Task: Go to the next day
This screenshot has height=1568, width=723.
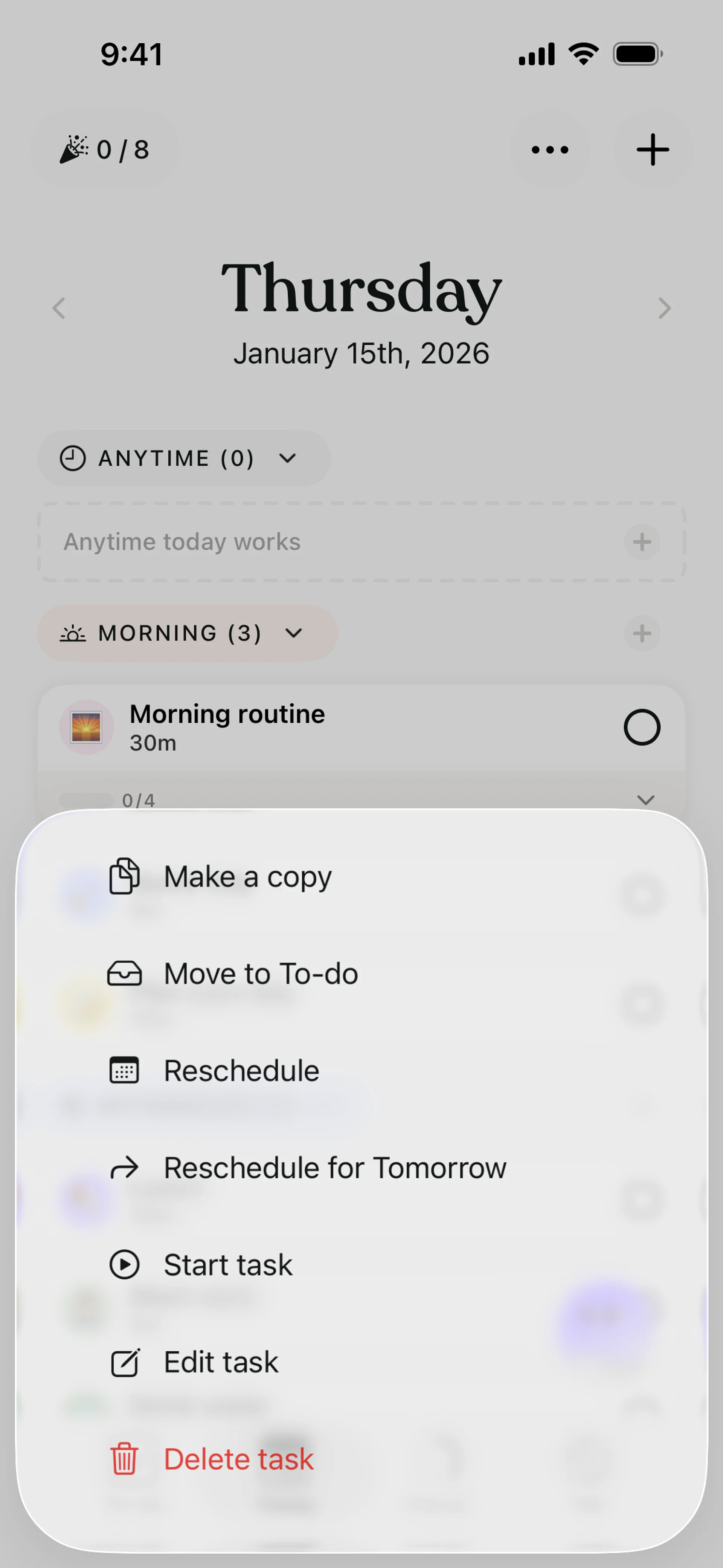Action: tap(664, 308)
